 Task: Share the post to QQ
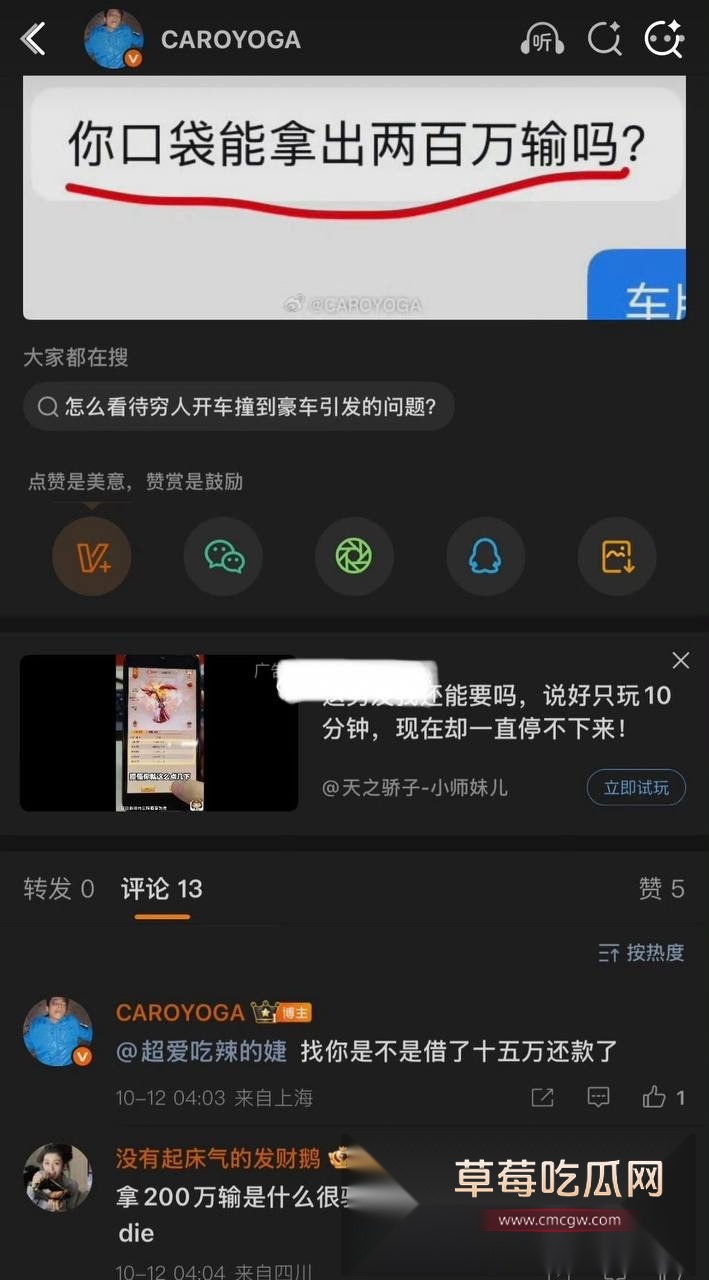click(486, 556)
